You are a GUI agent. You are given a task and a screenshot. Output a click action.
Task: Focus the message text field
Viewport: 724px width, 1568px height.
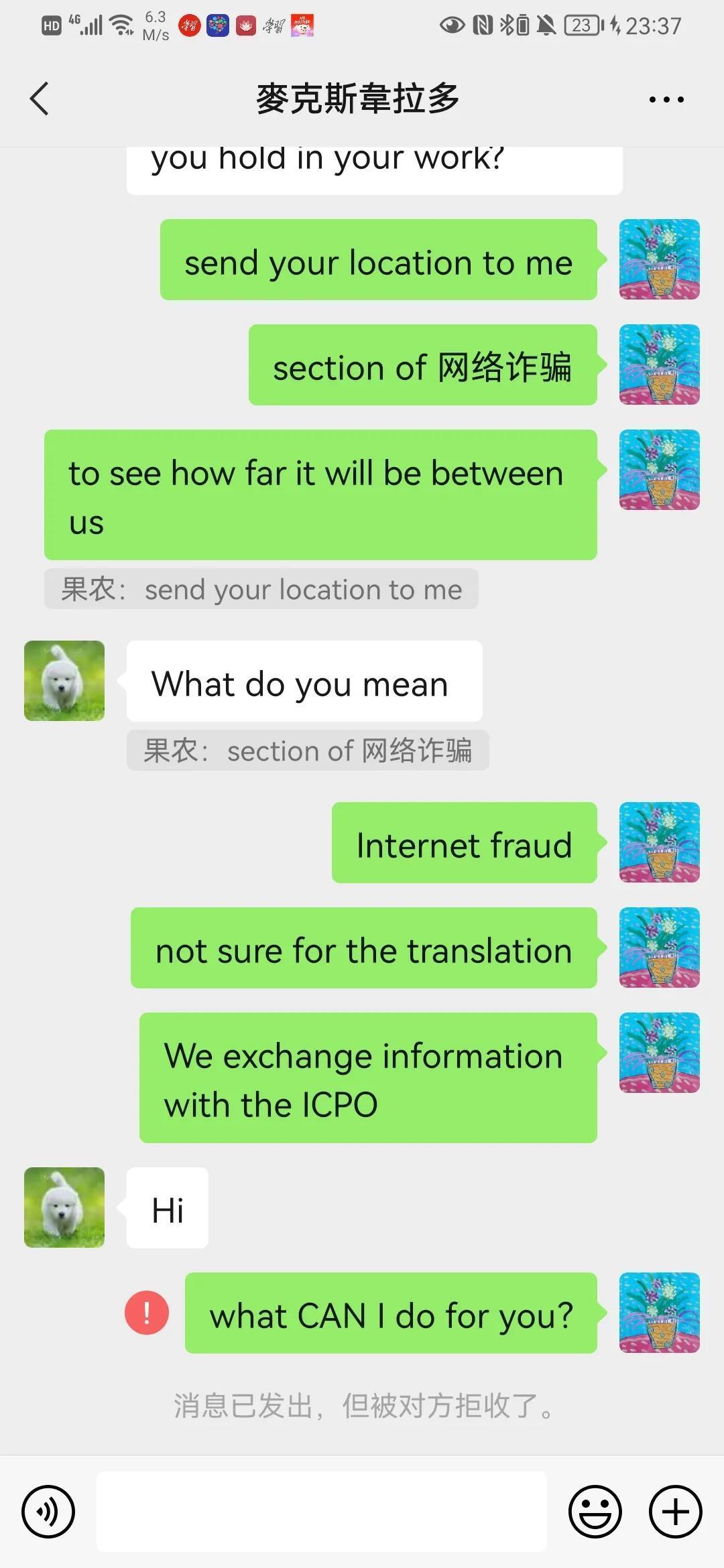tap(322, 1512)
